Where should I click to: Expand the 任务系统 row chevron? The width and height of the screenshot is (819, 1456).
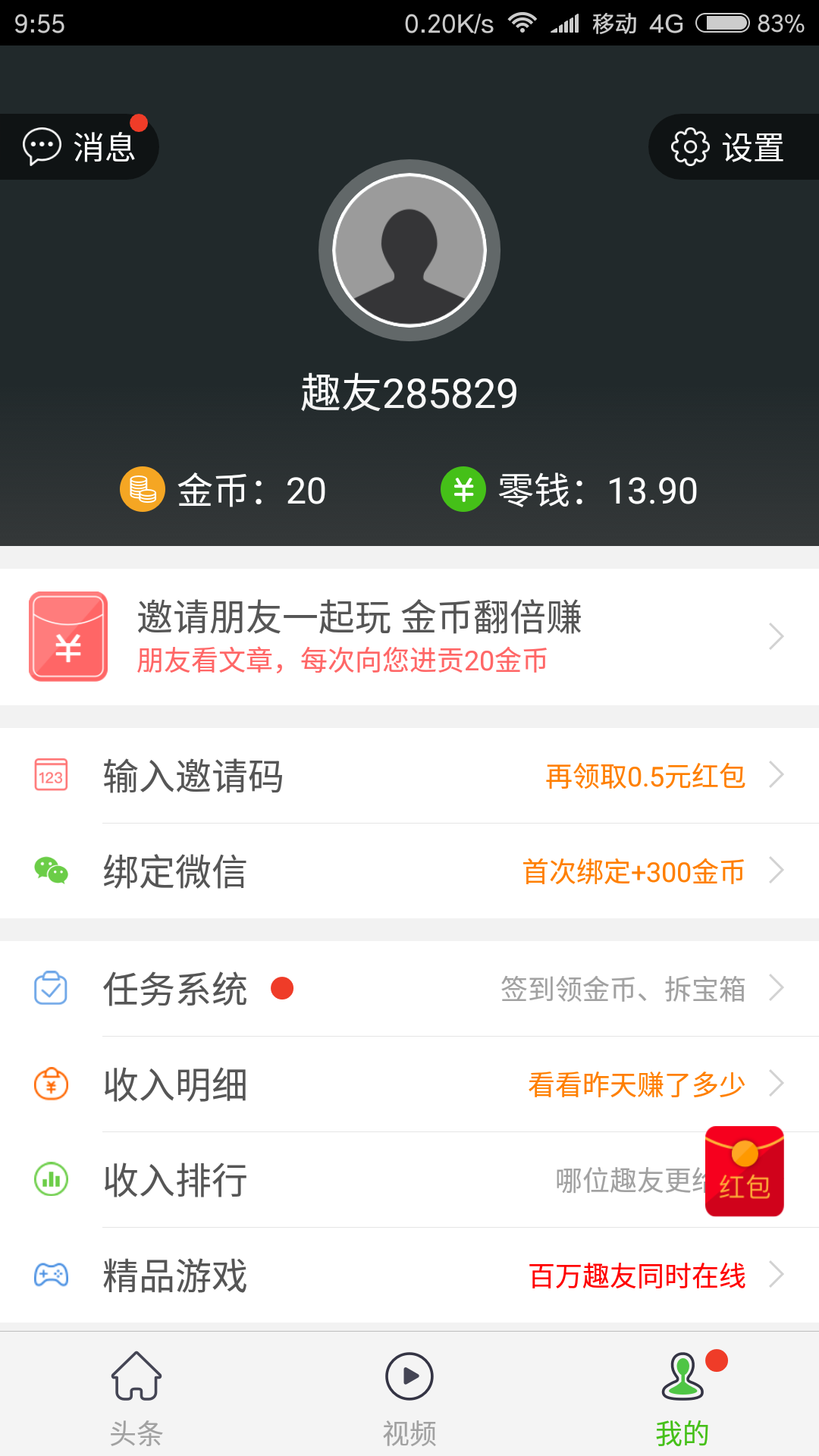click(x=775, y=988)
